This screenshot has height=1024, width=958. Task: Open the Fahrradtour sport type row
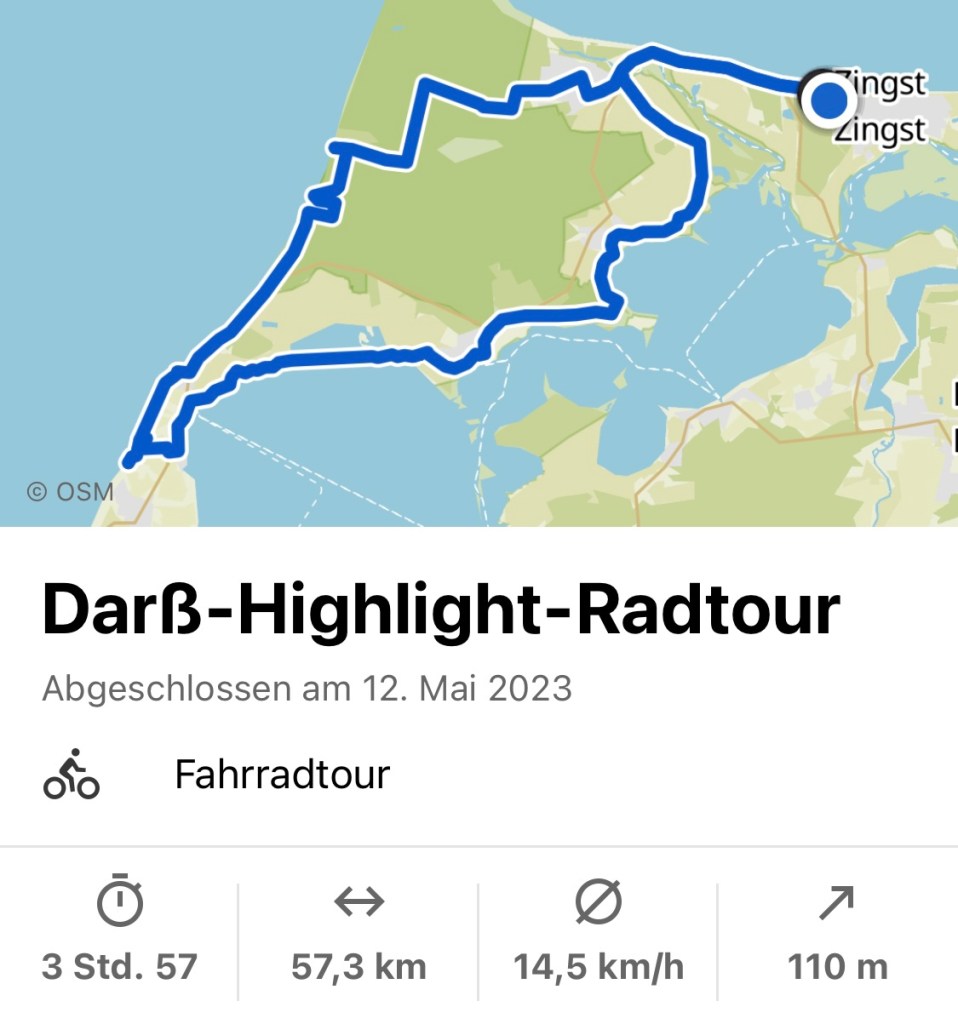pyautogui.click(x=282, y=775)
